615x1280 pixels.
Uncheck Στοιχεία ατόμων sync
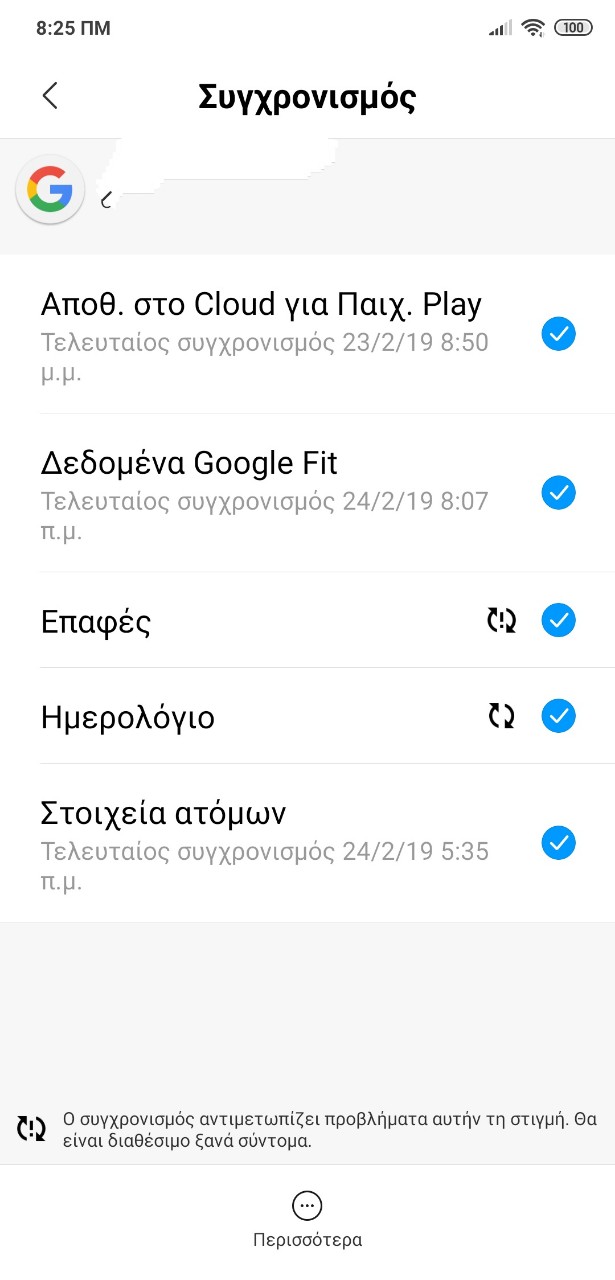click(558, 842)
